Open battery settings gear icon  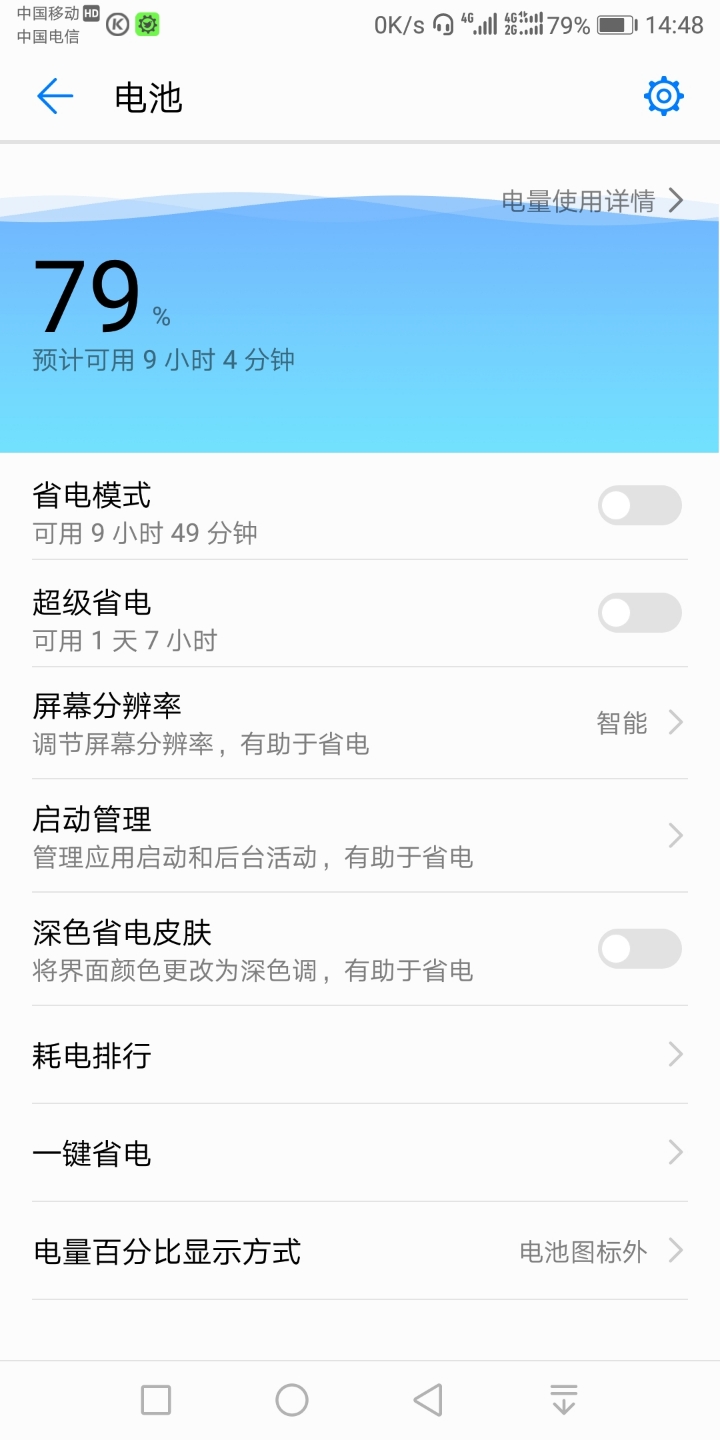pyautogui.click(x=664, y=97)
